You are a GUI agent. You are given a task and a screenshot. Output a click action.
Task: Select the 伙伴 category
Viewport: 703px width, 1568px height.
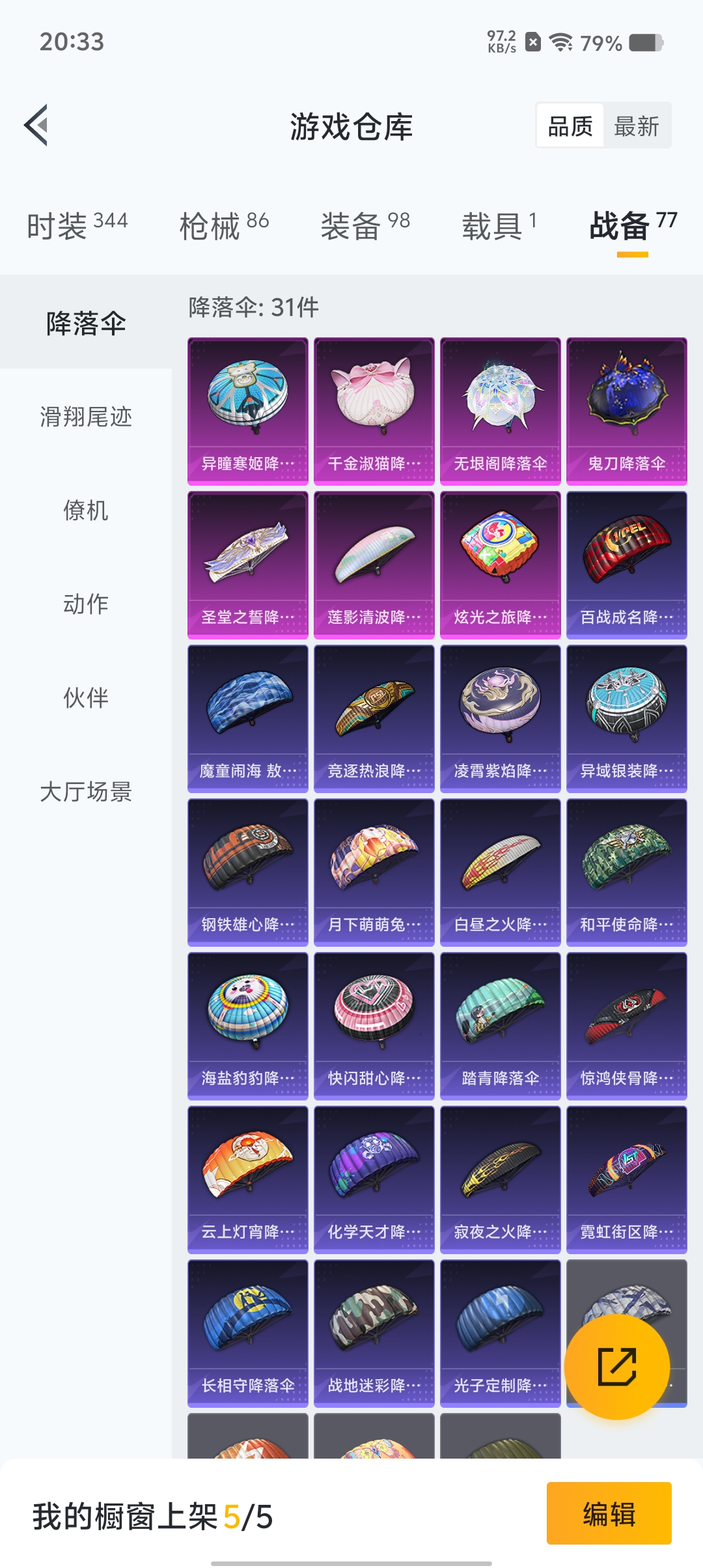point(86,698)
